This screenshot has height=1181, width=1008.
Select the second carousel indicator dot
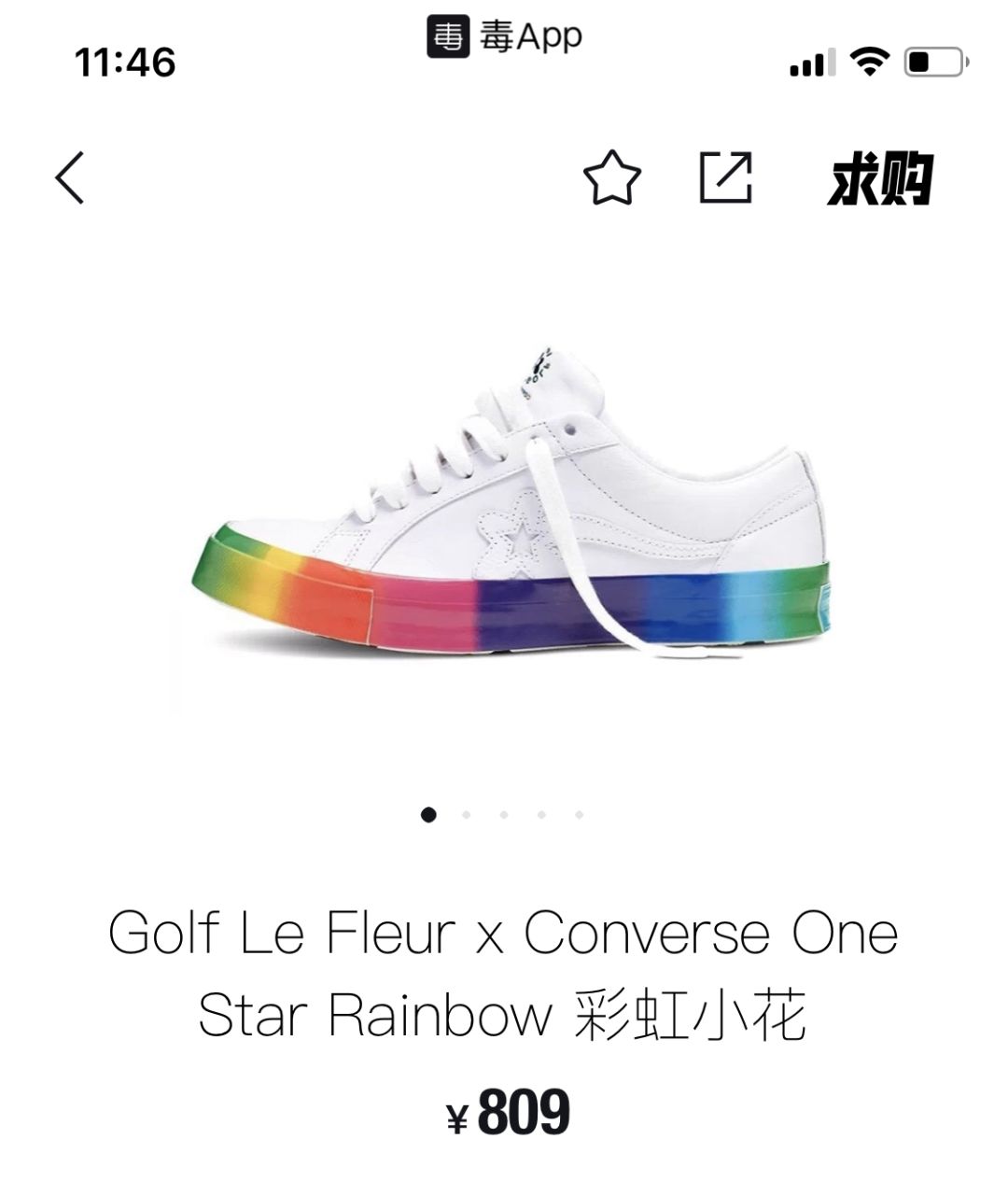pyautogui.click(x=464, y=814)
